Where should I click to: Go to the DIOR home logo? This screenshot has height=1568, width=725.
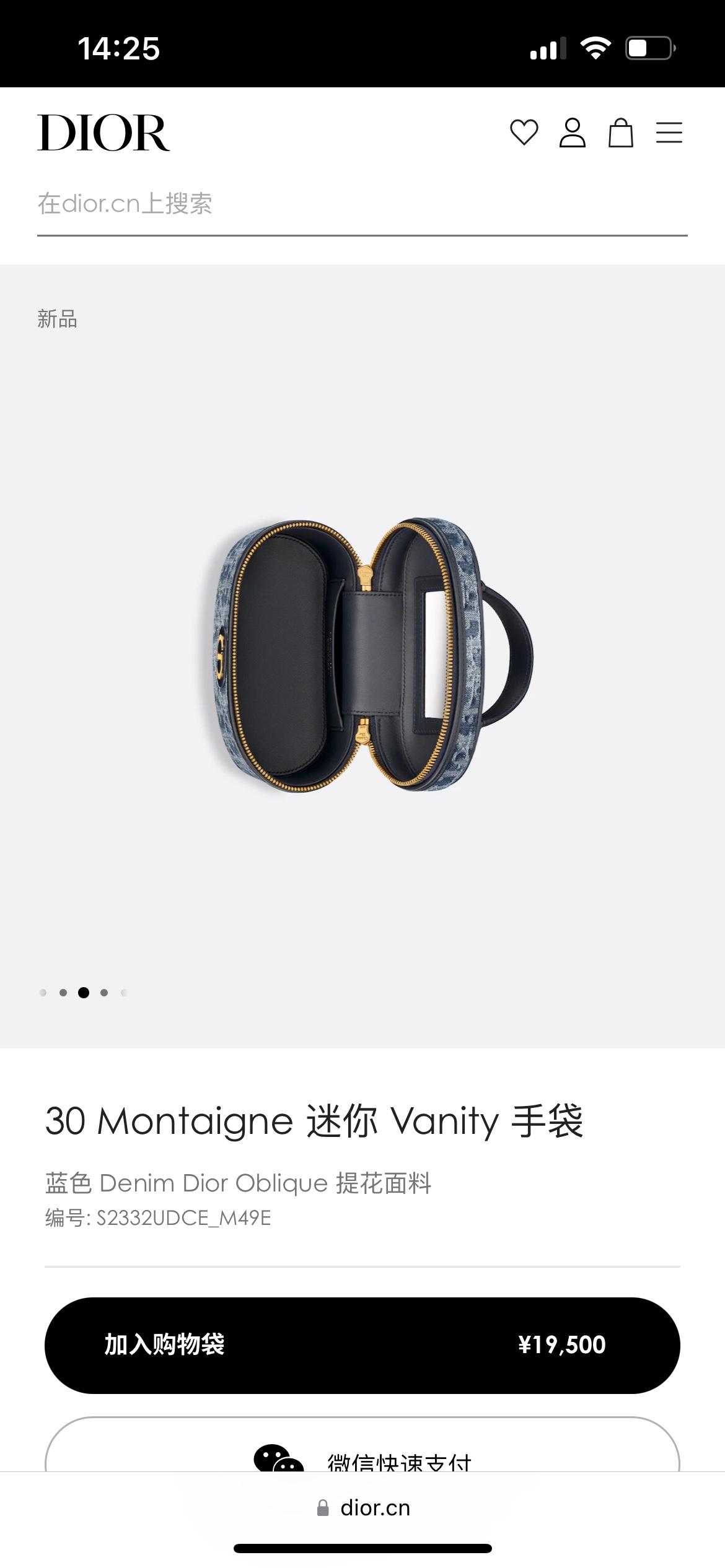click(103, 133)
